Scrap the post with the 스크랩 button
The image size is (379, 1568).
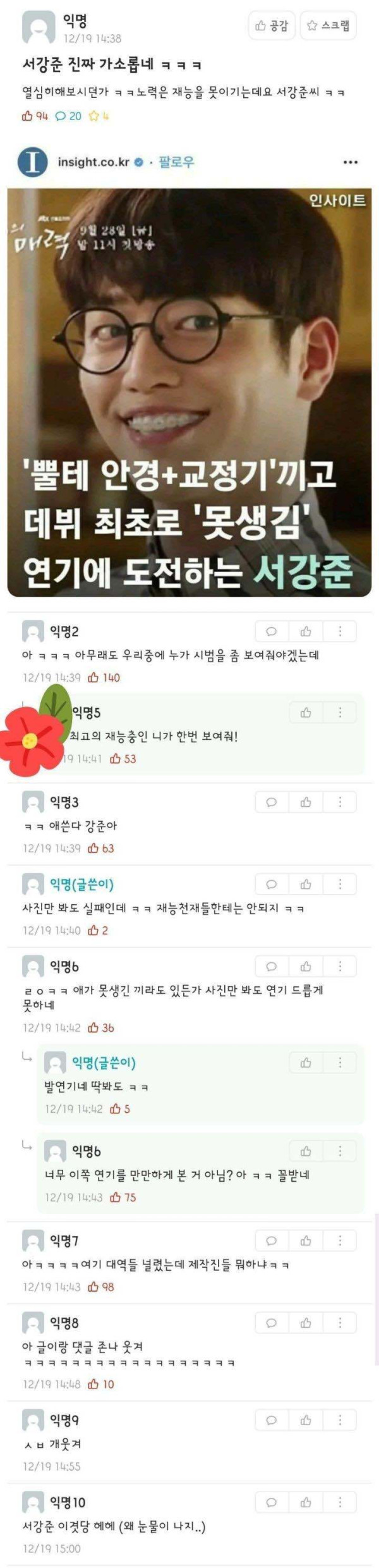(328, 26)
